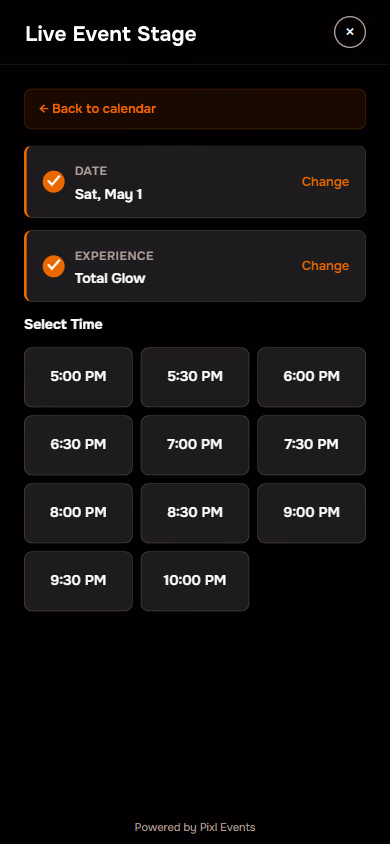Change the selected date Sat, May 1
Screen dimensions: 390x844
point(325,181)
